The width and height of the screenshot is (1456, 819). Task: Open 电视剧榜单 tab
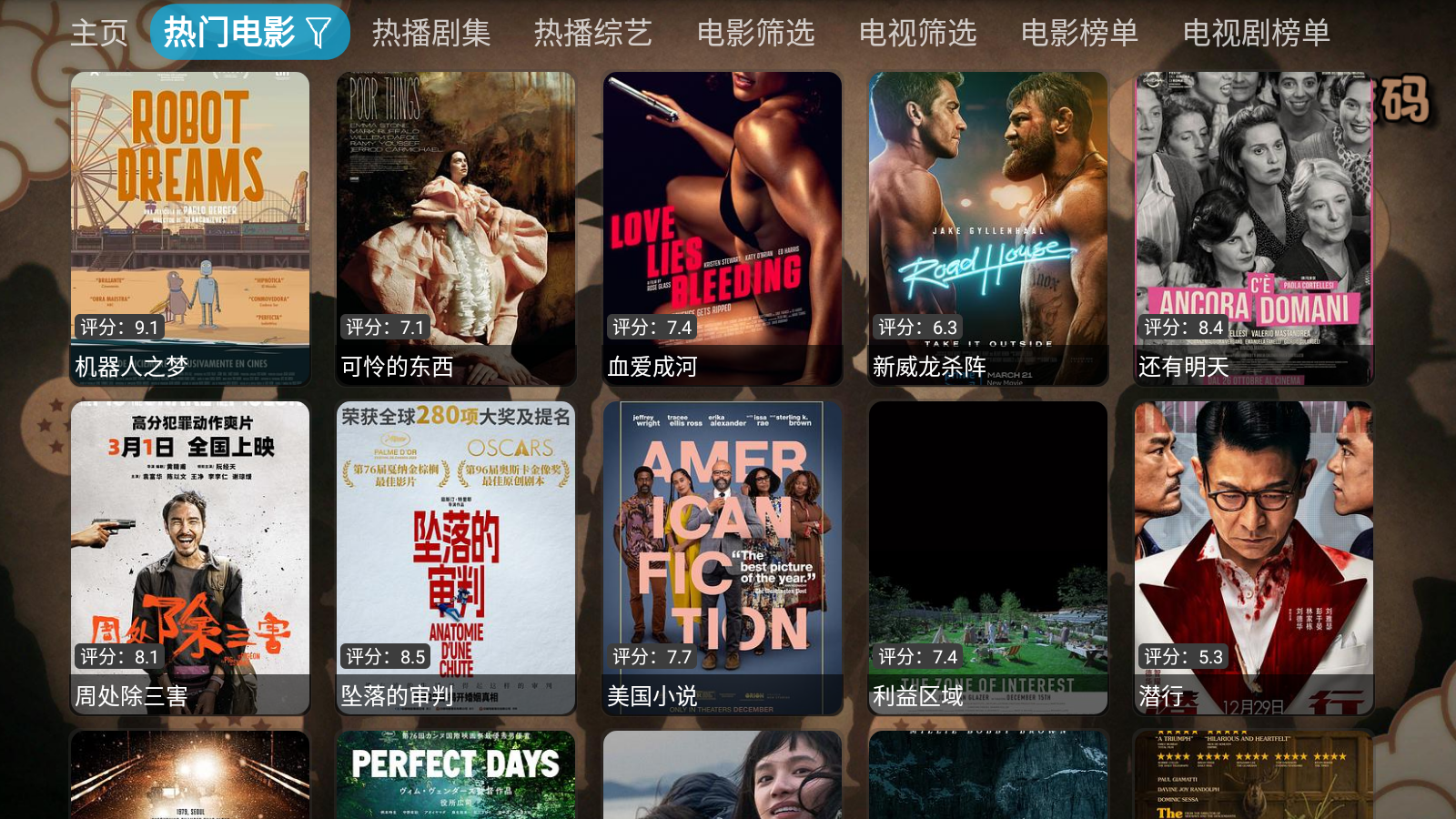point(1256,33)
